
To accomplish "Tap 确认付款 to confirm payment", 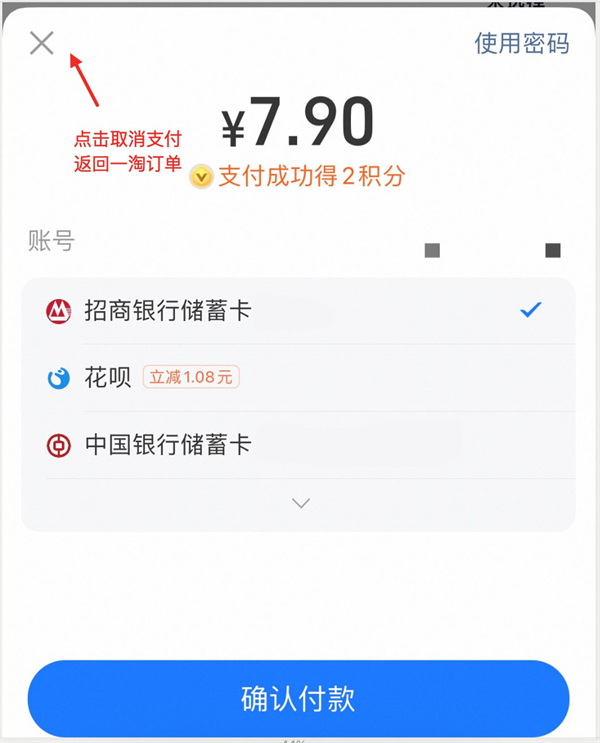I will click(298, 698).
